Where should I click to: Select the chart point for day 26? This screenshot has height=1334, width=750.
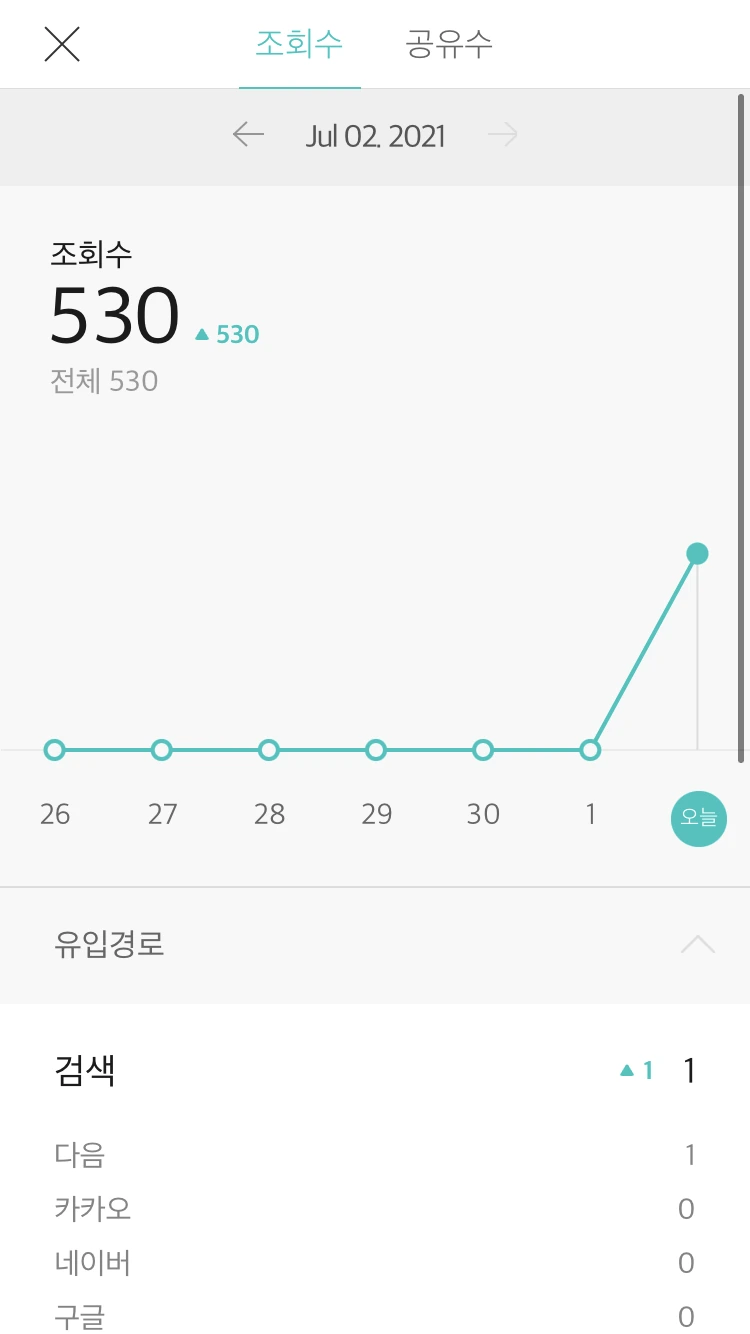click(55, 750)
